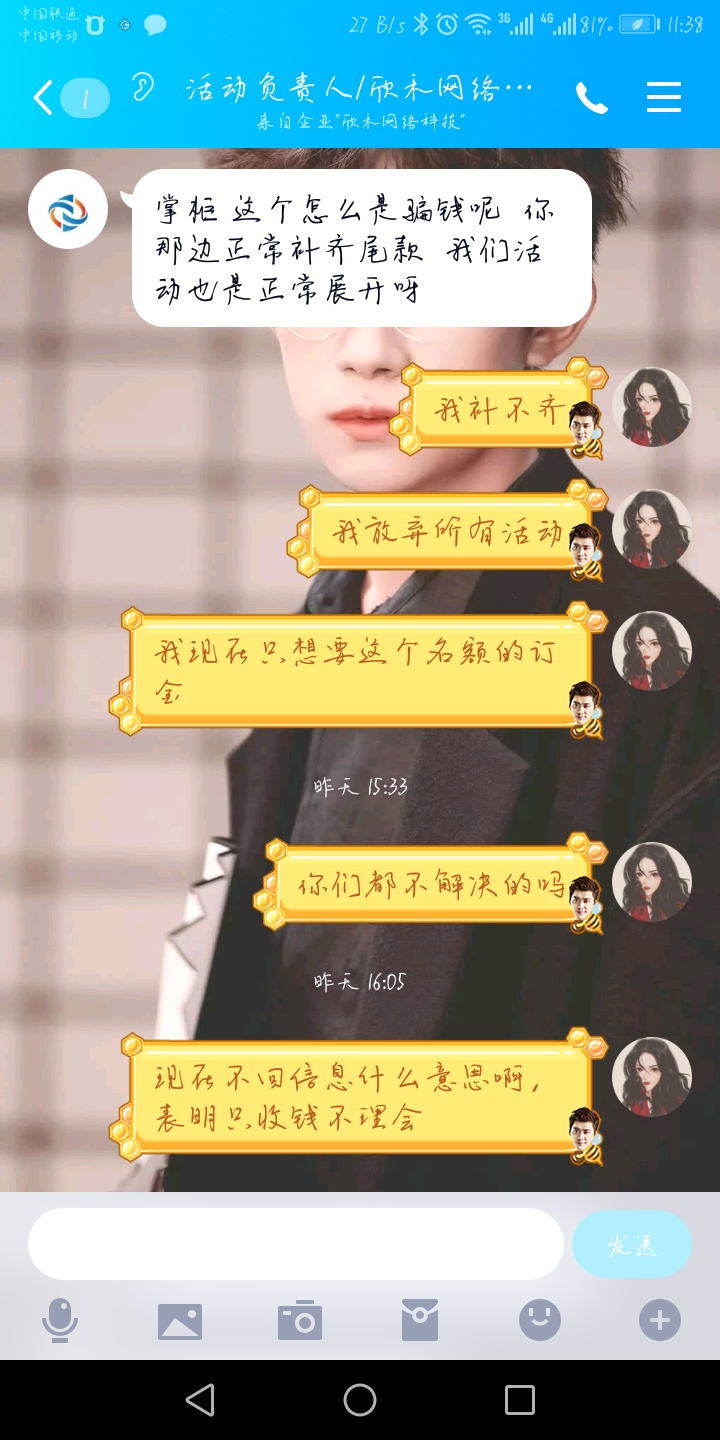
Task: Tap the 发送 send button
Action: [x=632, y=1244]
